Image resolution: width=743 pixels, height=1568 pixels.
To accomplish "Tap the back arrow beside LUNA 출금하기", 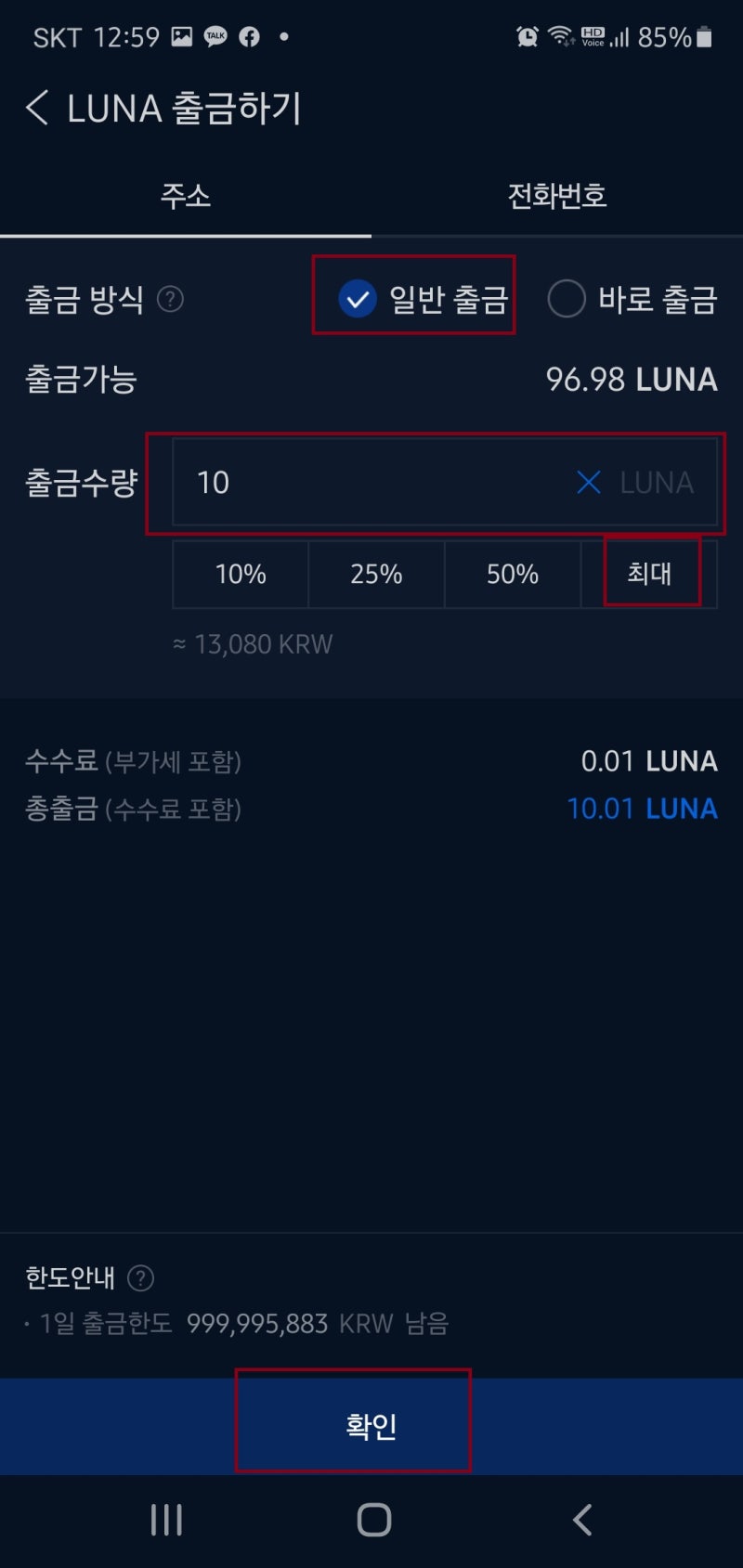I will (x=37, y=109).
